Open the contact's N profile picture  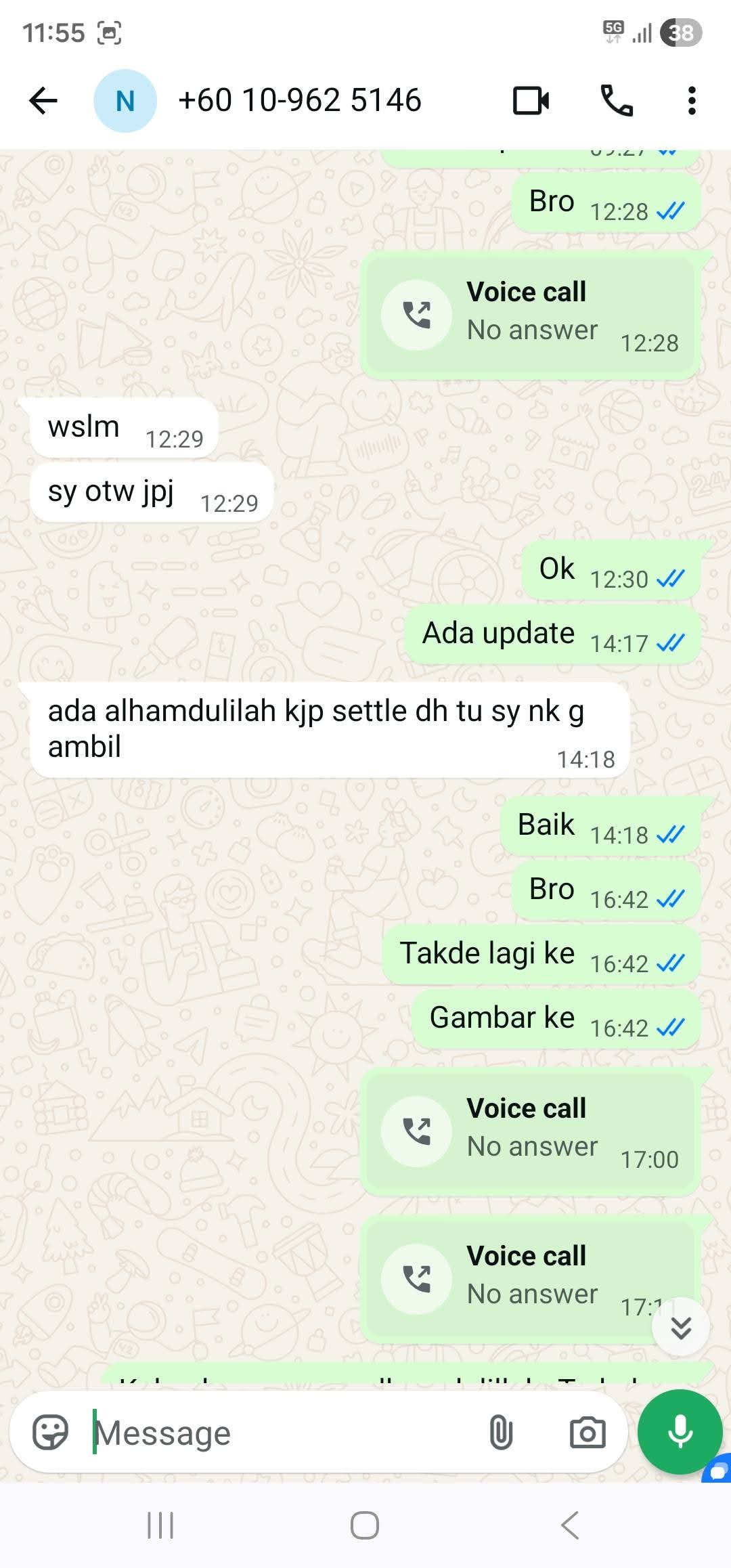tap(125, 101)
